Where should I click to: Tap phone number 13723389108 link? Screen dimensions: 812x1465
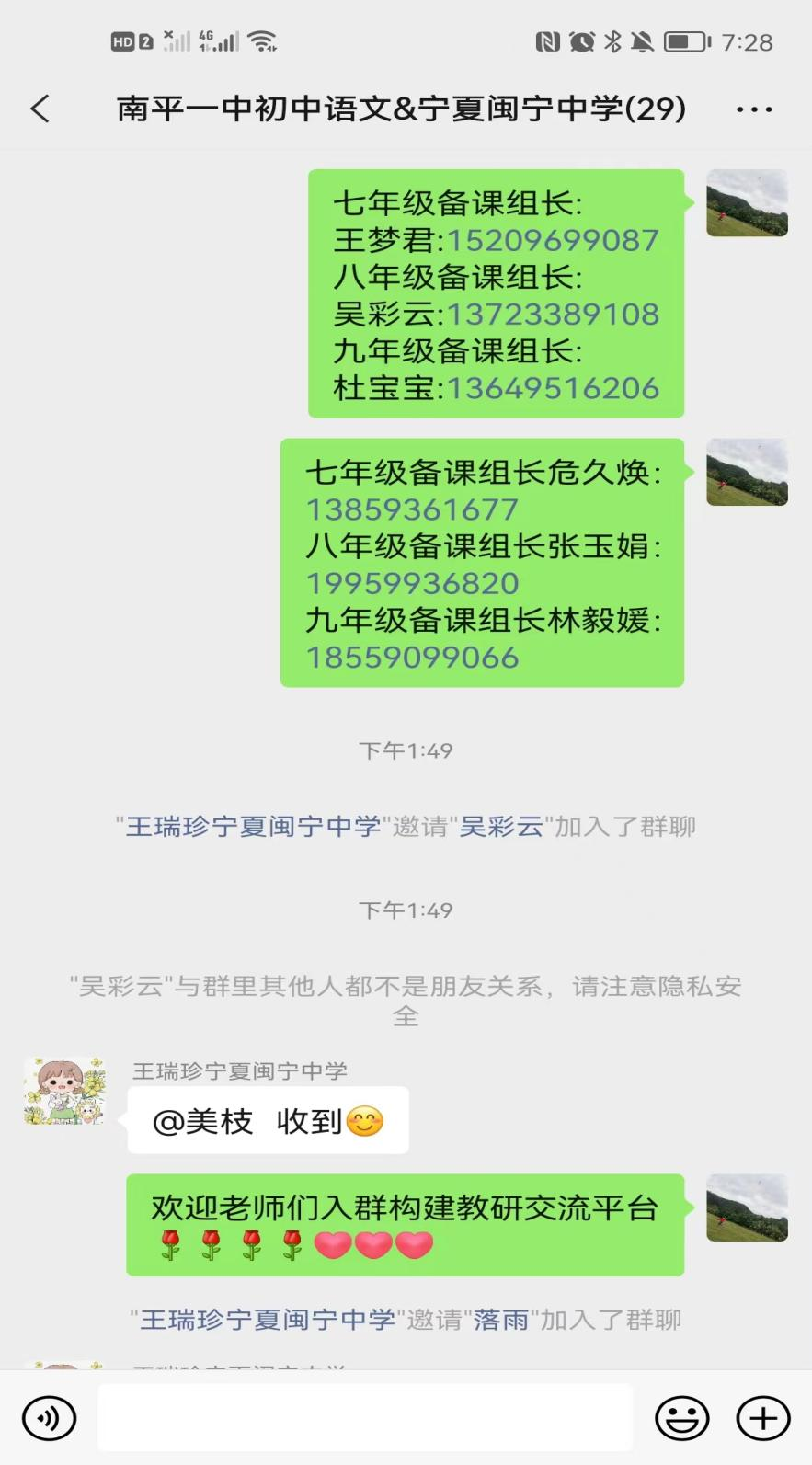coord(553,315)
